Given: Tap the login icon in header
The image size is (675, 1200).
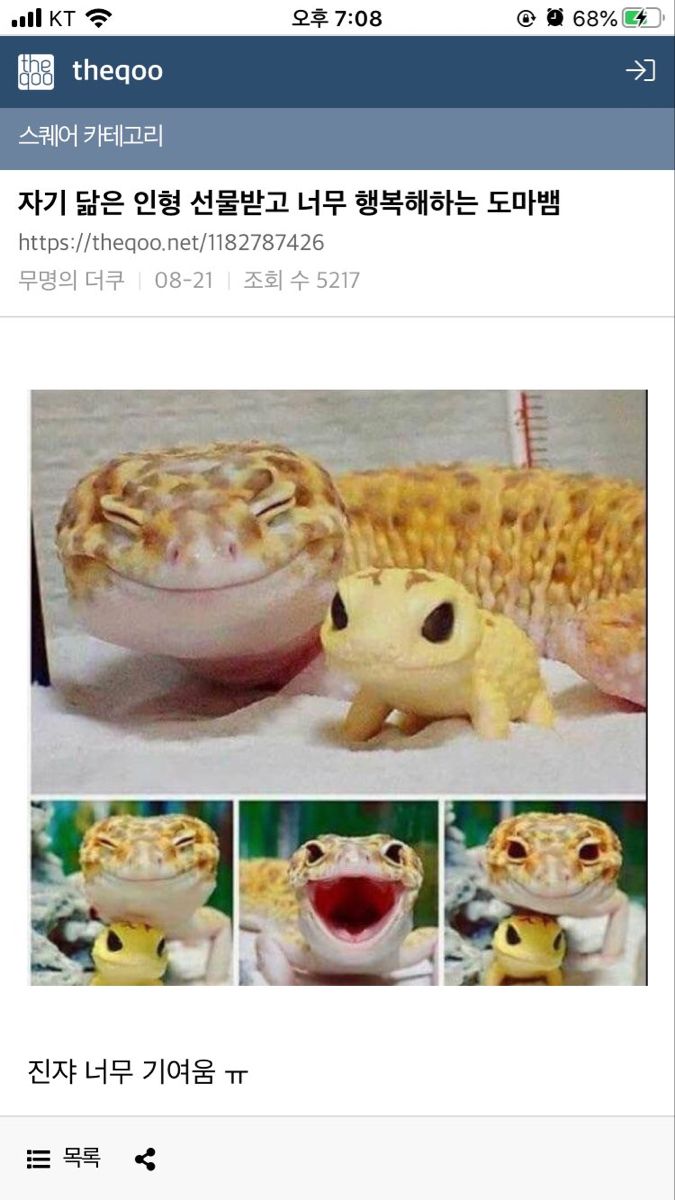Looking at the screenshot, I should [x=640, y=70].
